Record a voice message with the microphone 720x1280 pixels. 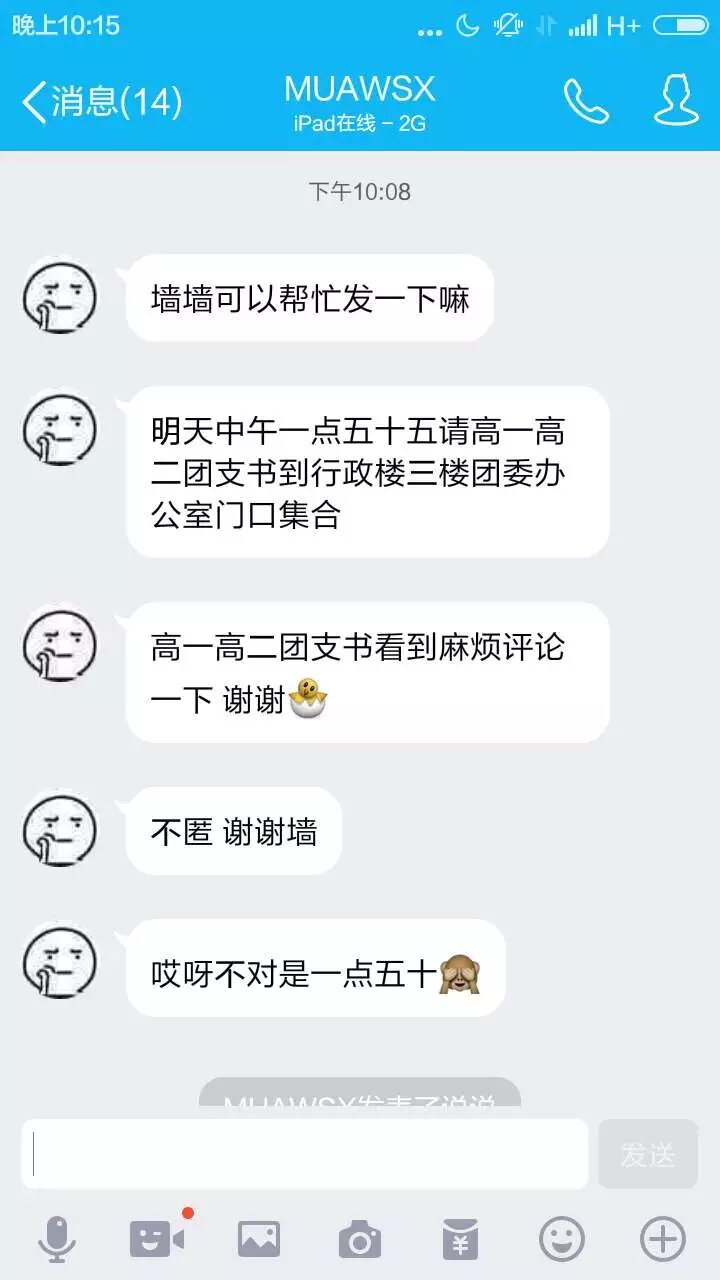pyautogui.click(x=57, y=1240)
